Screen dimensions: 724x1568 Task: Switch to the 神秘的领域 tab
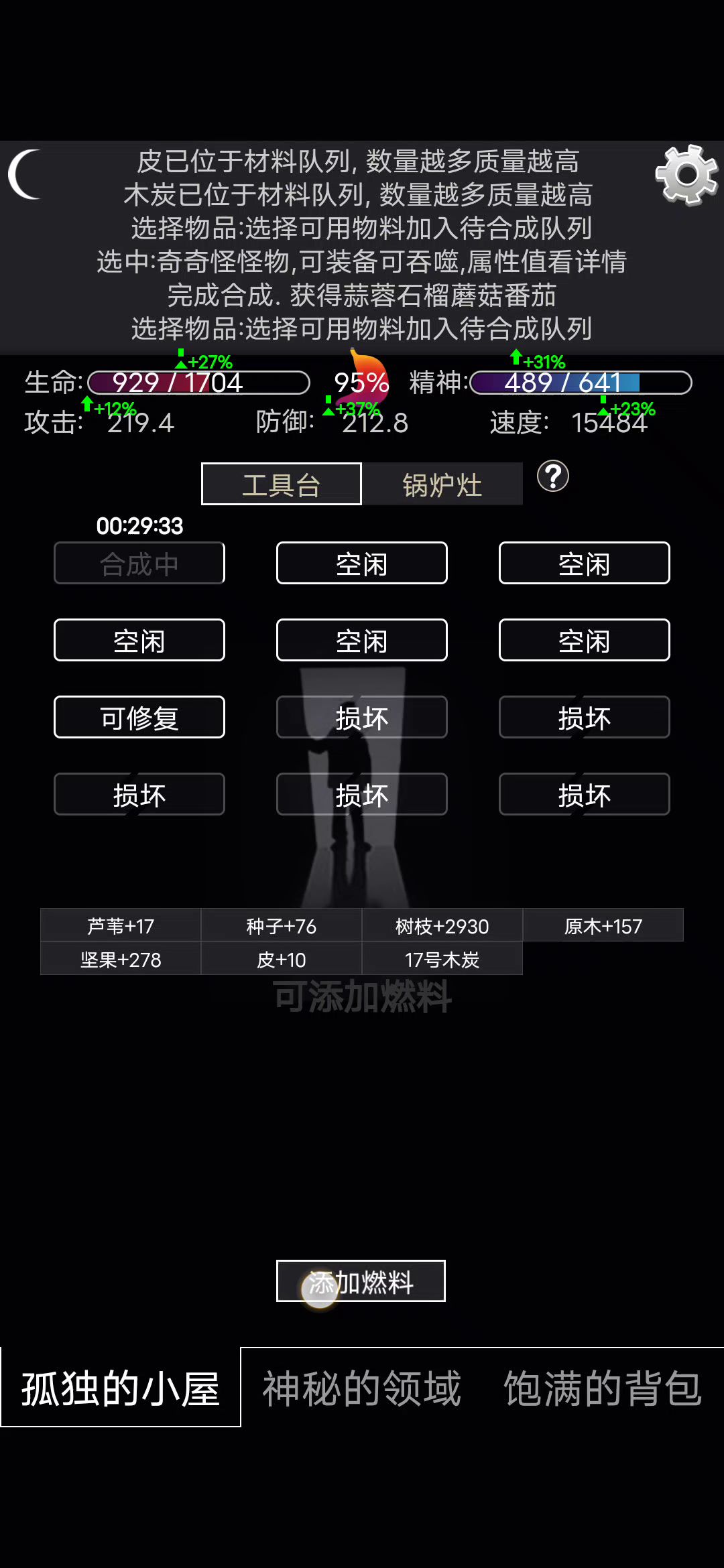[x=362, y=1388]
